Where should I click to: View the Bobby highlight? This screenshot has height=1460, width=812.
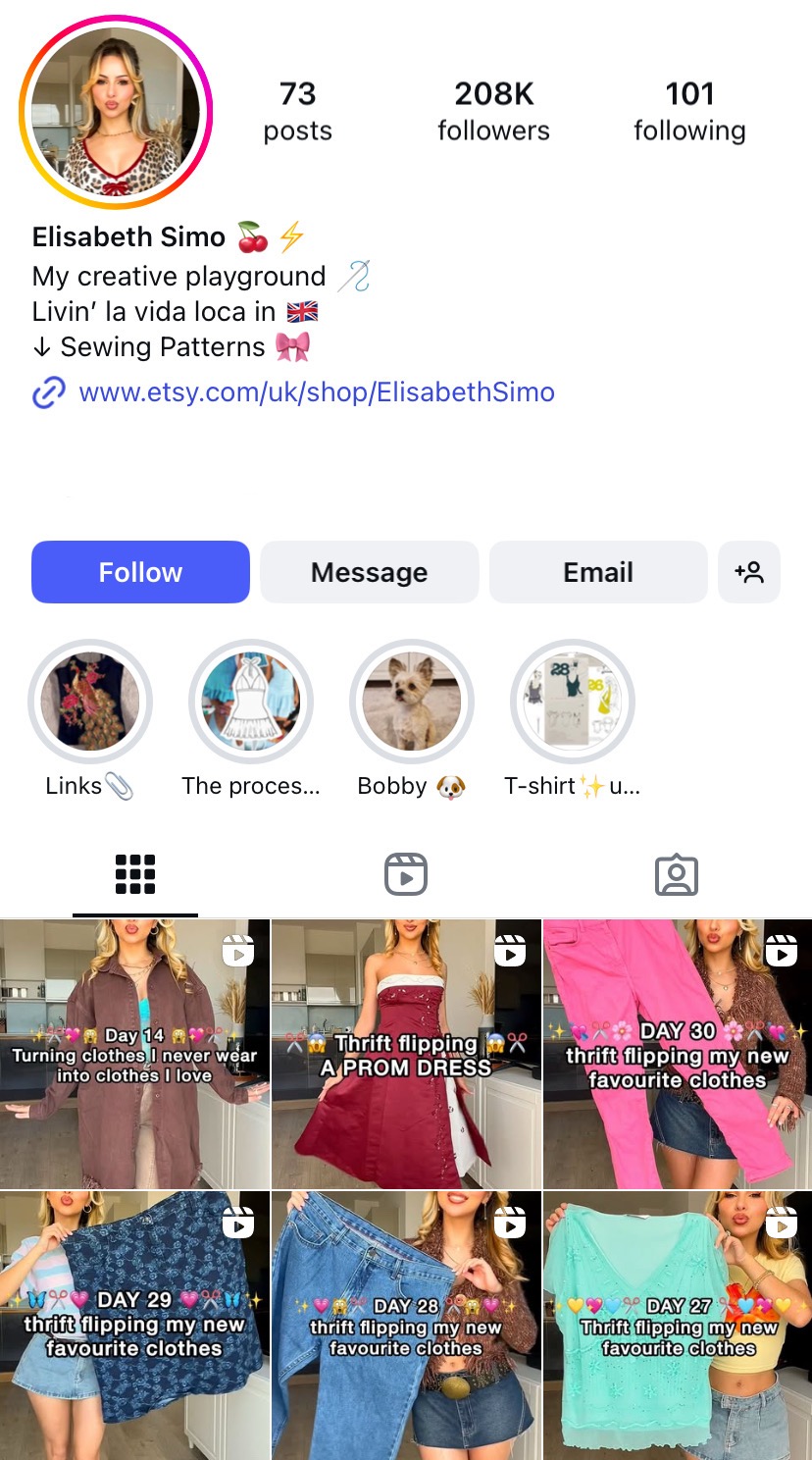tap(412, 702)
